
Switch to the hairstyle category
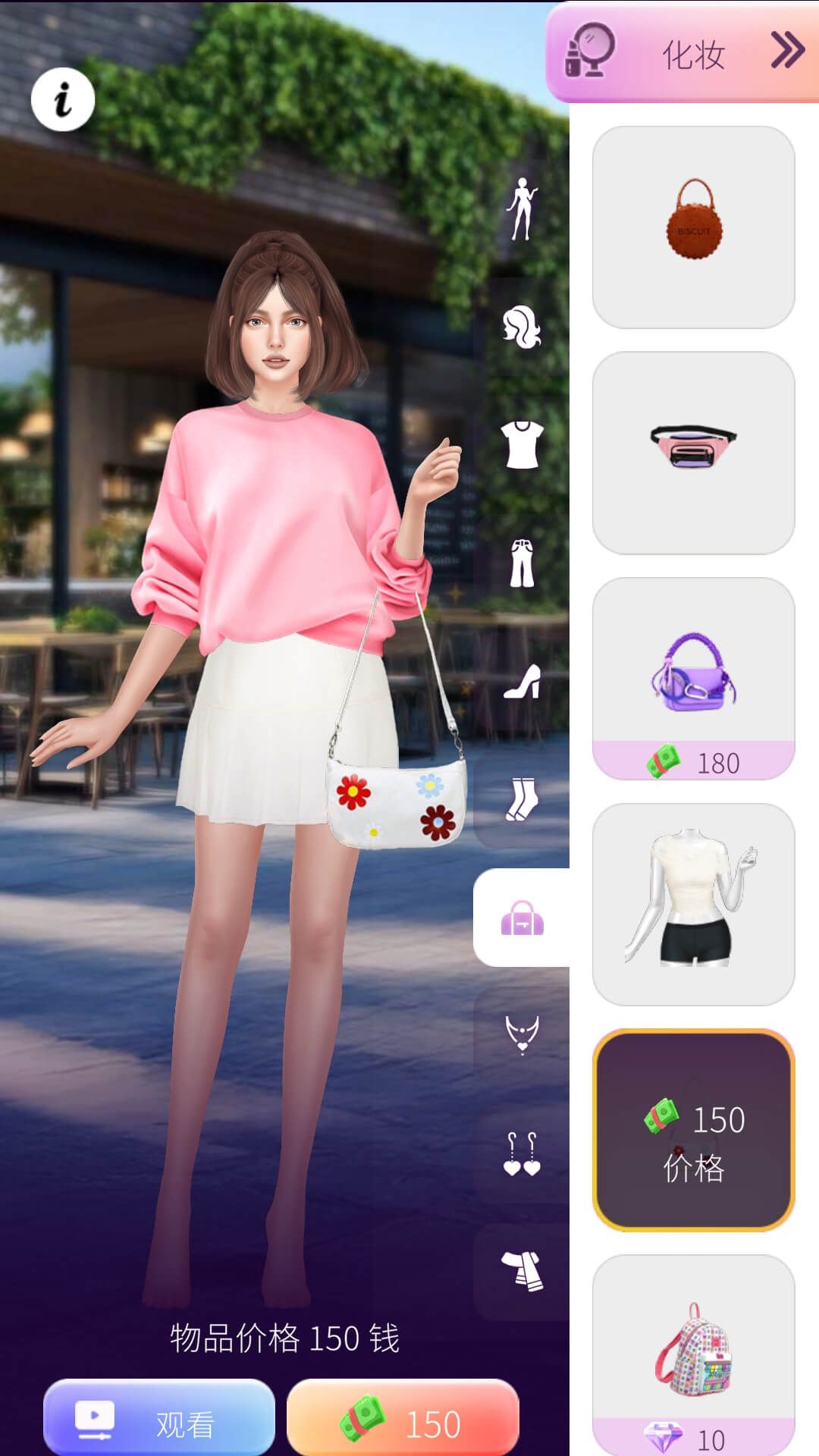(x=522, y=327)
